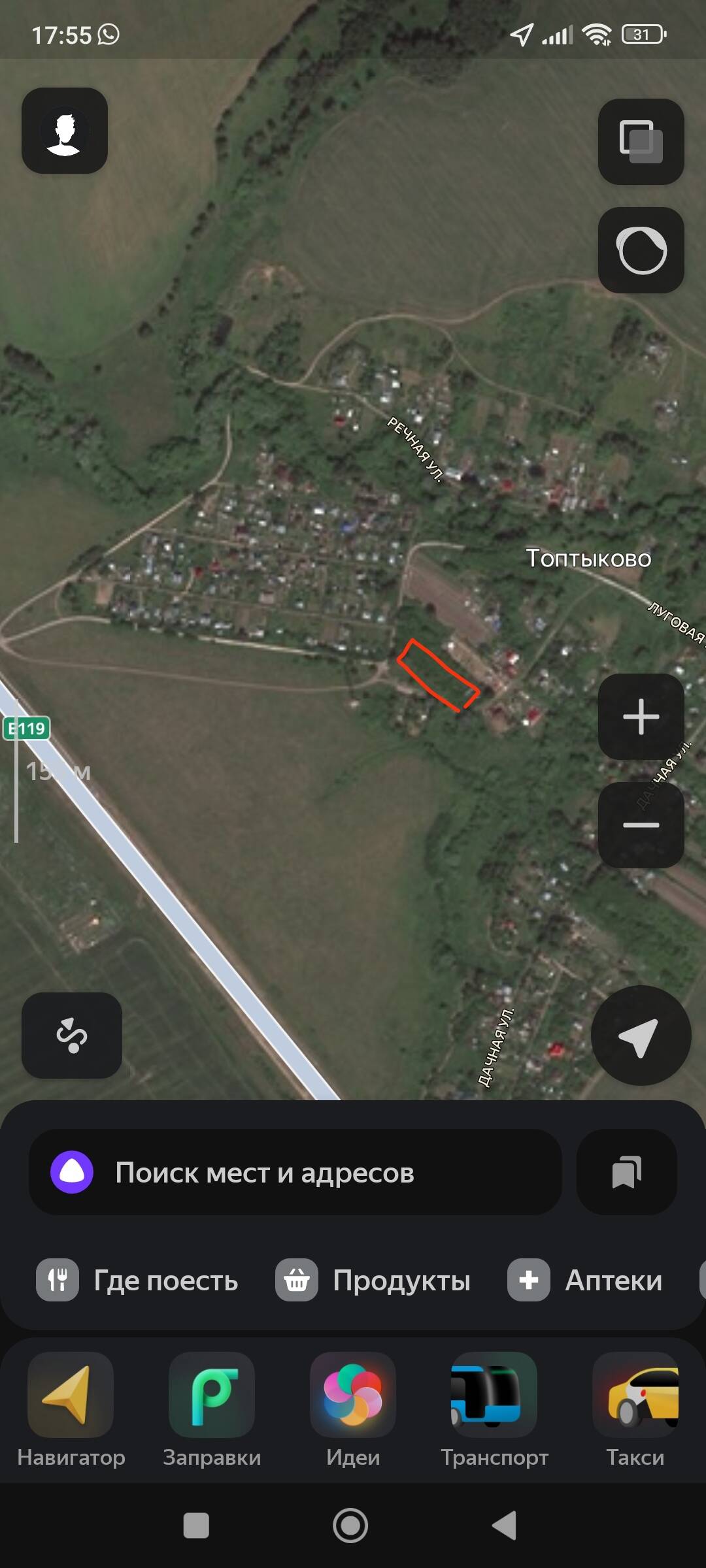
Task: Launch the Alice voice assistant circle button
Action: click(641, 250)
